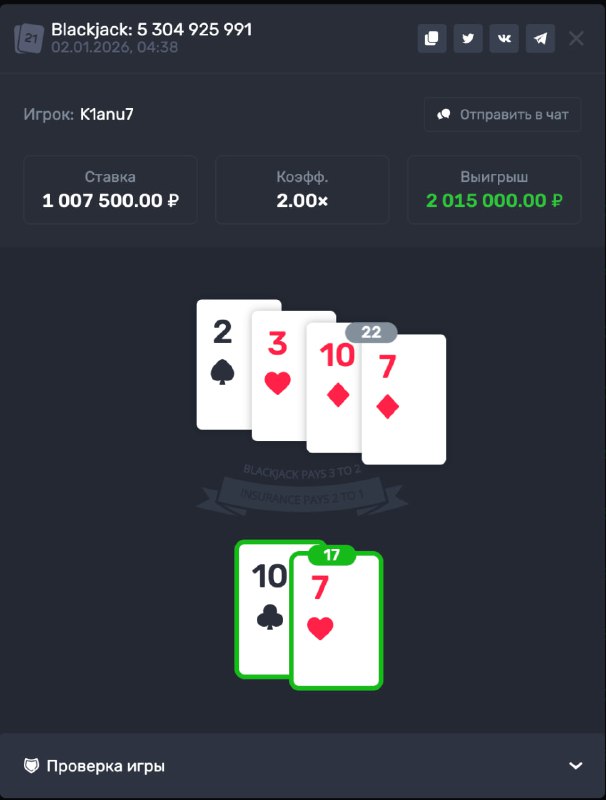Screen dimensions: 606x800
Task: Expand the Проверка игры section
Action: click(x=575, y=766)
